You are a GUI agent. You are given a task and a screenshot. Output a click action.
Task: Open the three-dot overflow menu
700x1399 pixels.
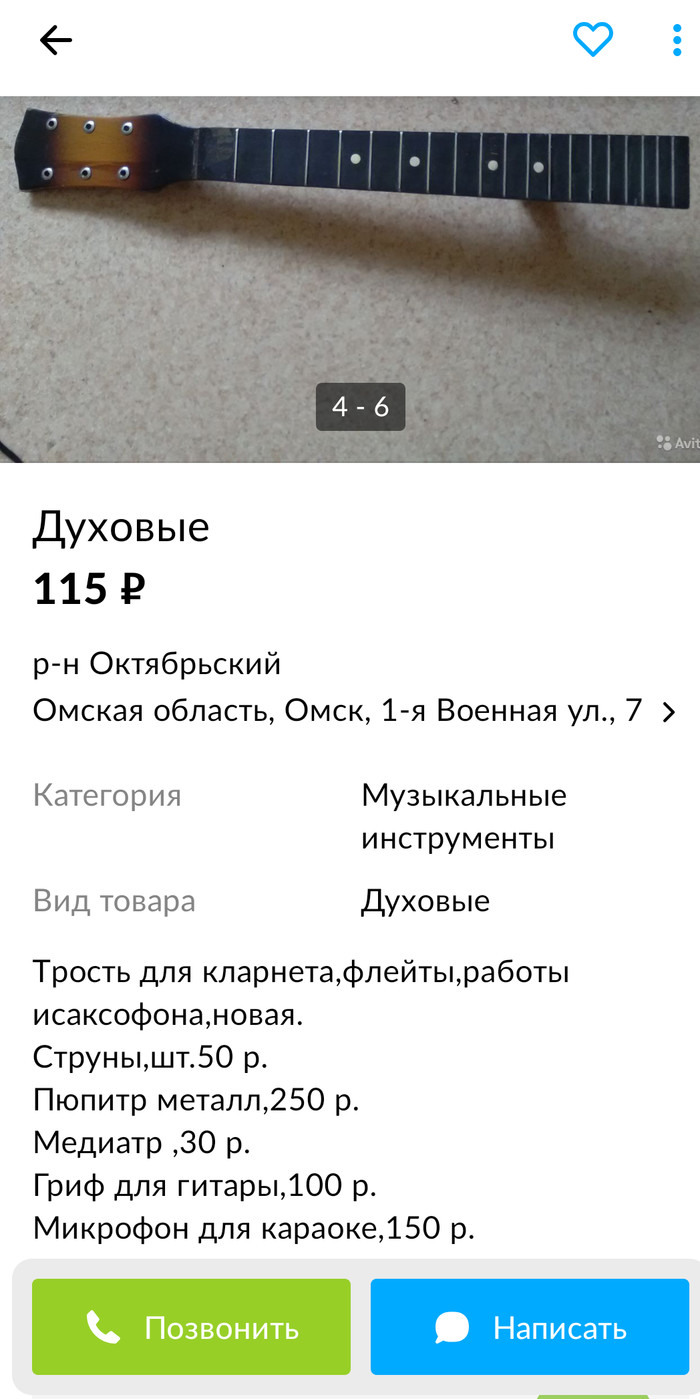pos(677,40)
